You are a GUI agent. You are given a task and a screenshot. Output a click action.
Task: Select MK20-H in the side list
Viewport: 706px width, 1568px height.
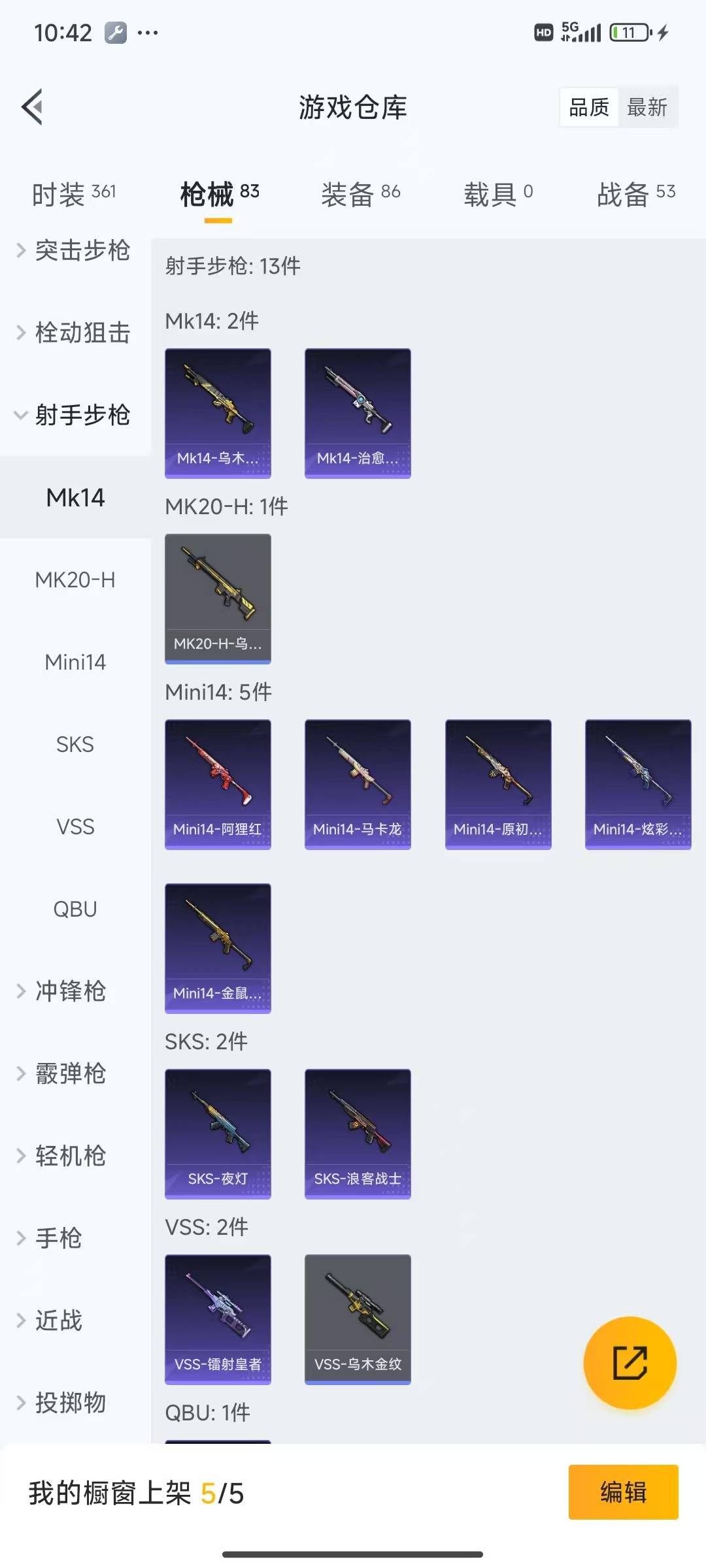click(x=75, y=580)
